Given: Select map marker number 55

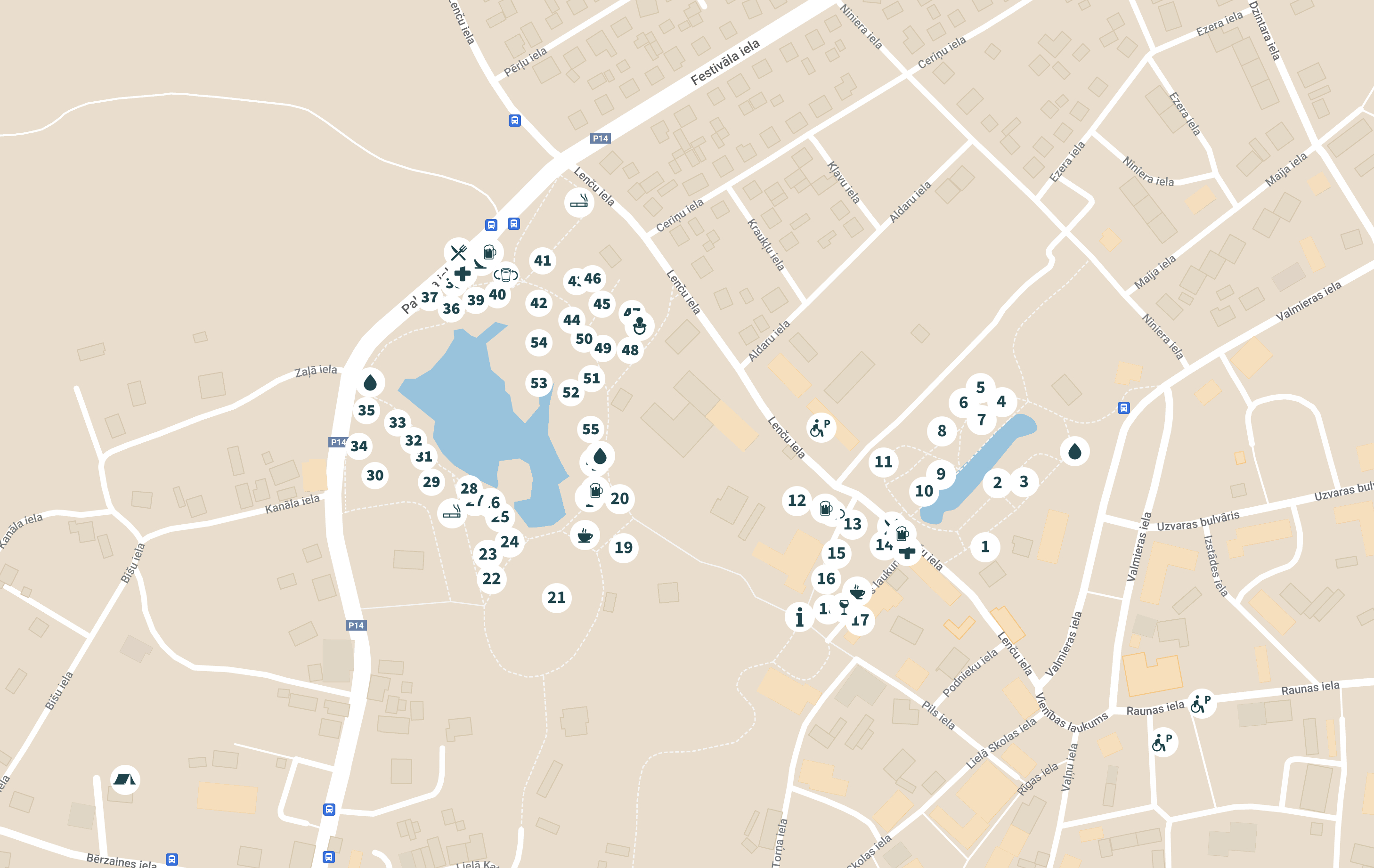Looking at the screenshot, I should point(591,429).
